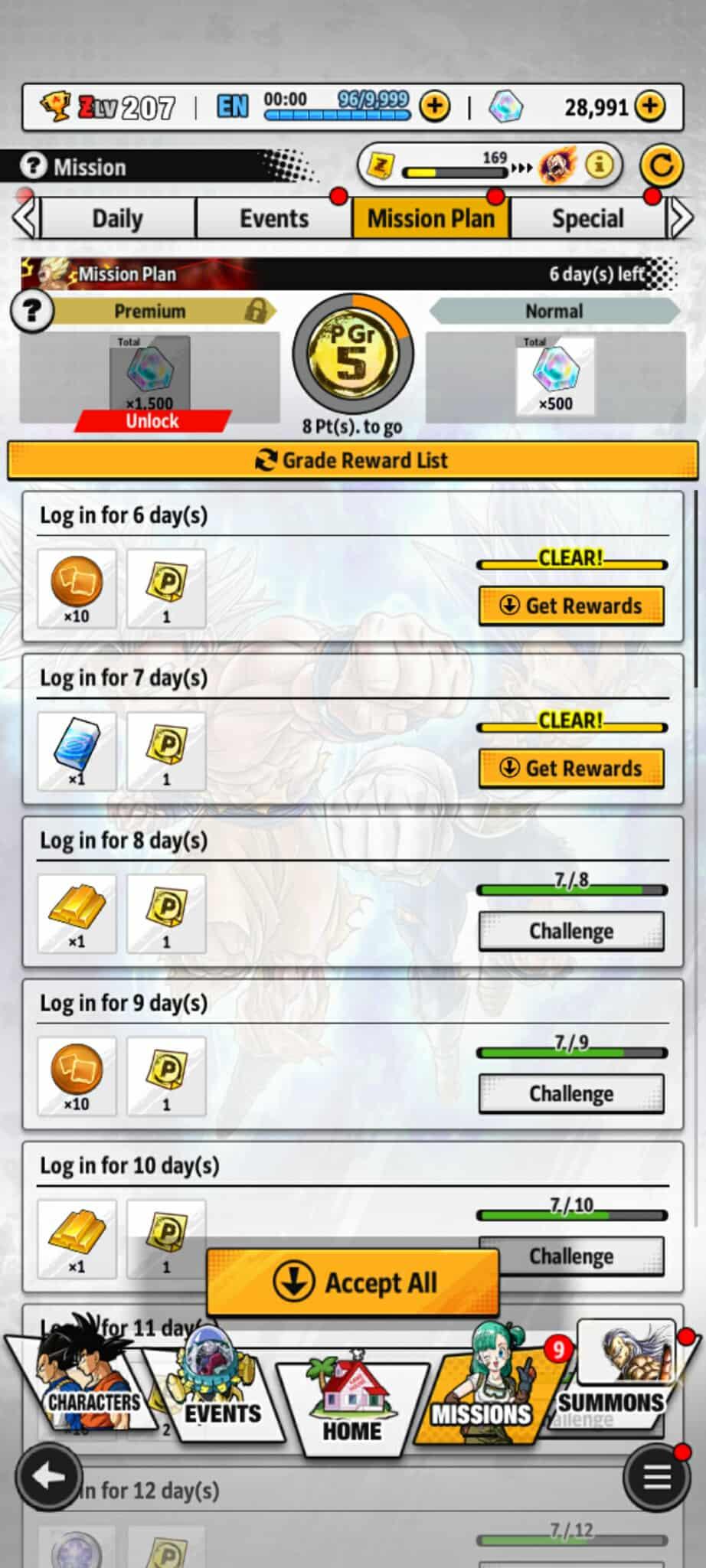Buy more Chrono Crystals with plus icon
706x1568 pixels.
650,106
